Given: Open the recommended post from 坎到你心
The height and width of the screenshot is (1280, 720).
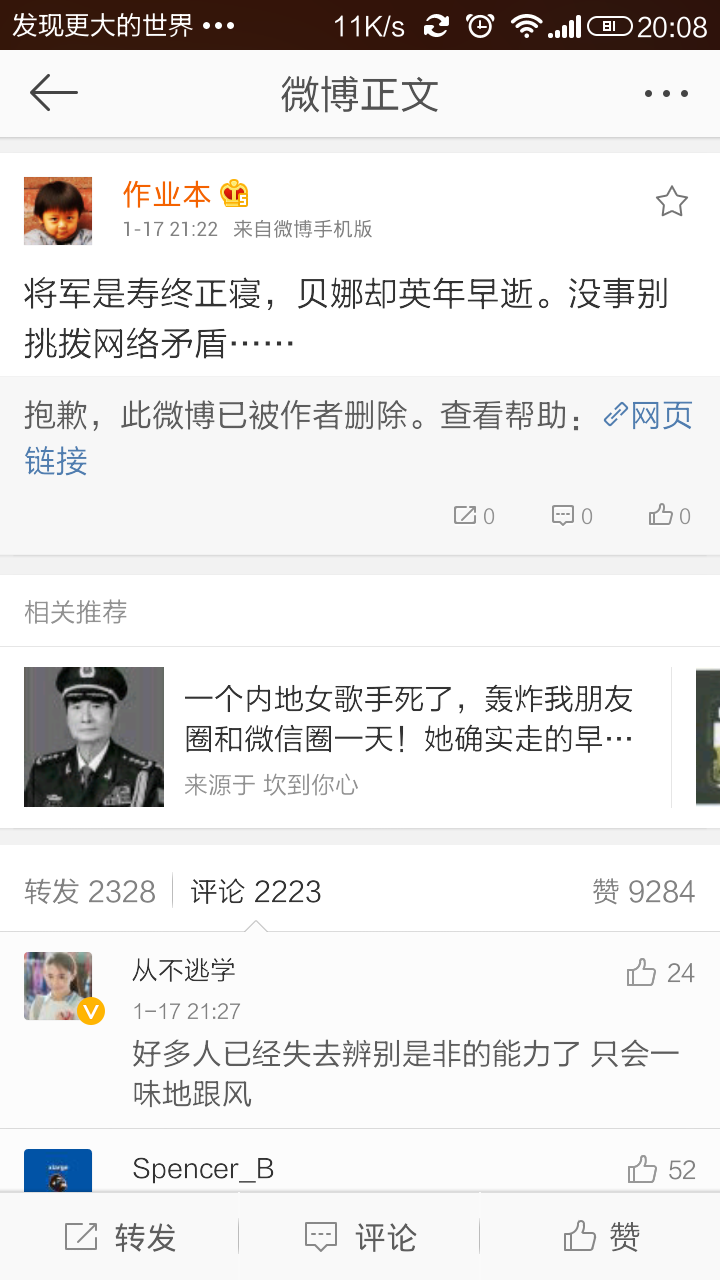Looking at the screenshot, I should (x=408, y=736).
